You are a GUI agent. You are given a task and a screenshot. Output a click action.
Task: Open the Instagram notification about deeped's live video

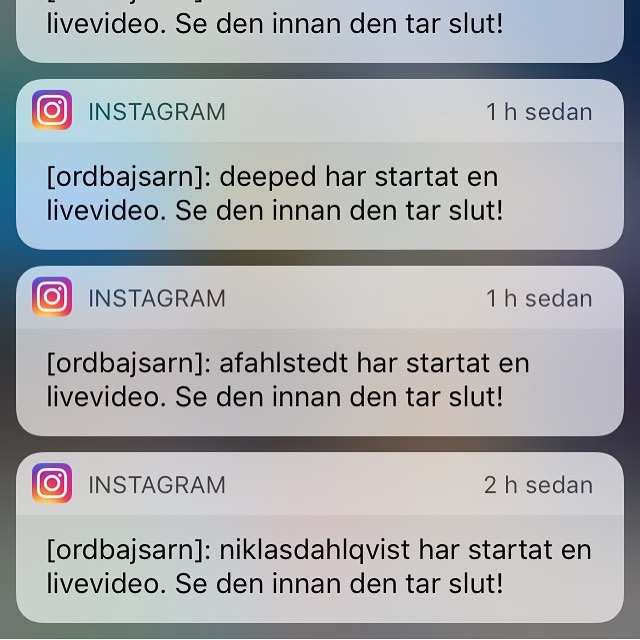click(319, 193)
